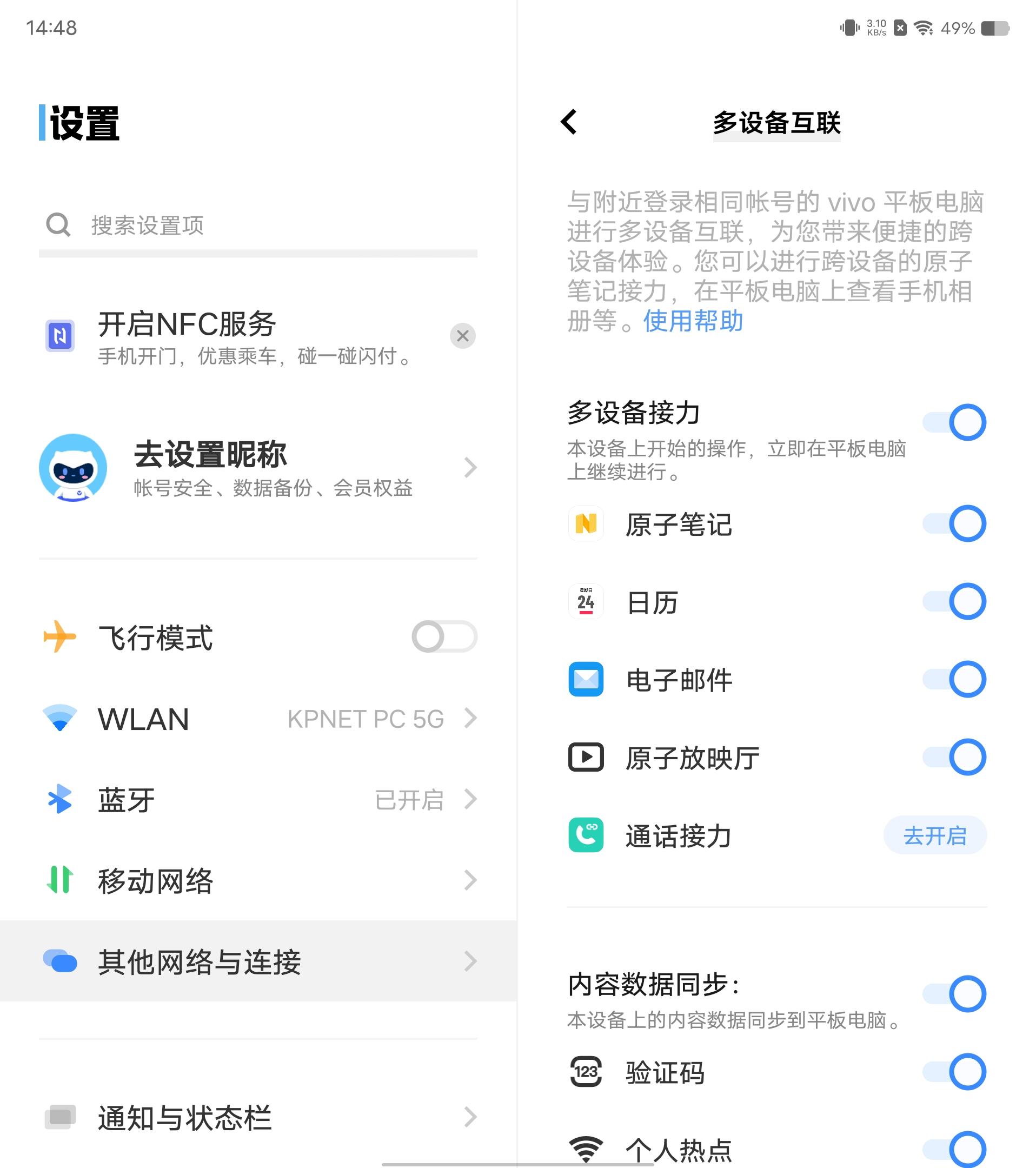Click the 日历 calendar app icon
The width and height of the screenshot is (1036, 1168).
586,602
